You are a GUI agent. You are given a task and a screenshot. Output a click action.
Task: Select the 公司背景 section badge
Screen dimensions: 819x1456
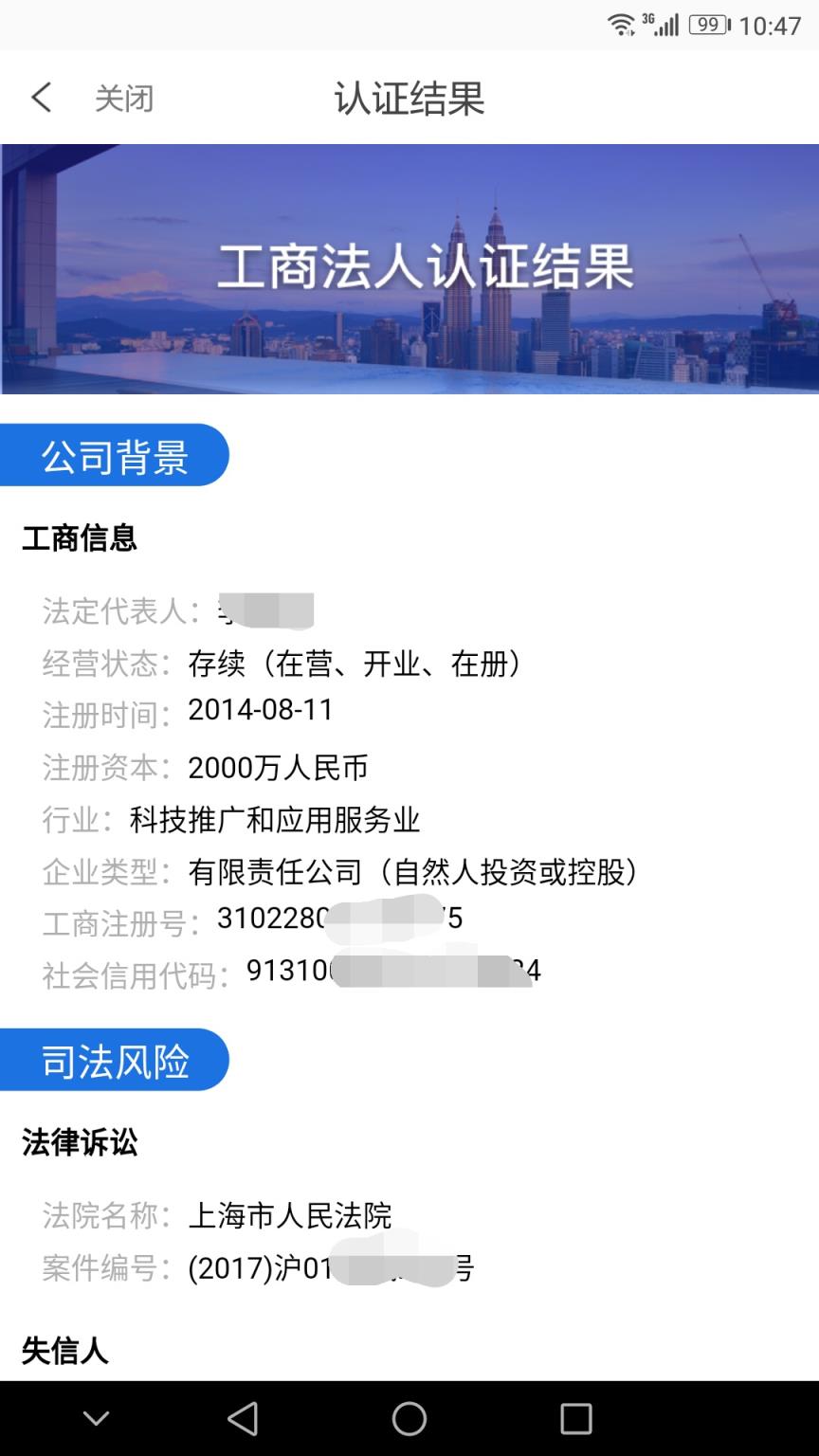(114, 455)
